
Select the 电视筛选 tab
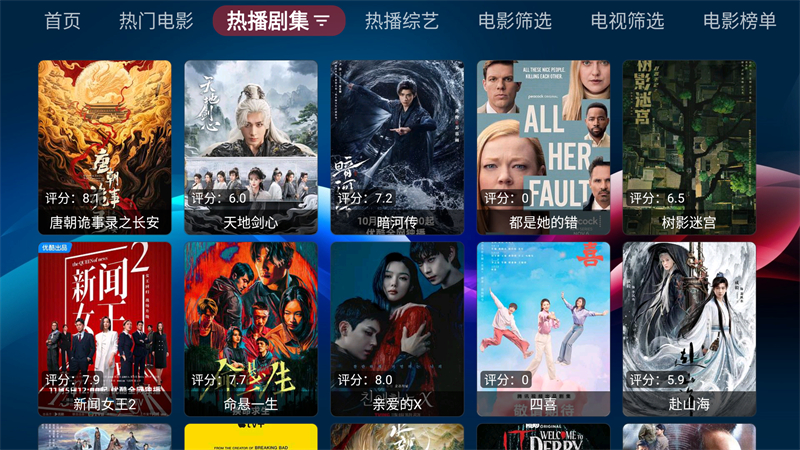tap(627, 21)
